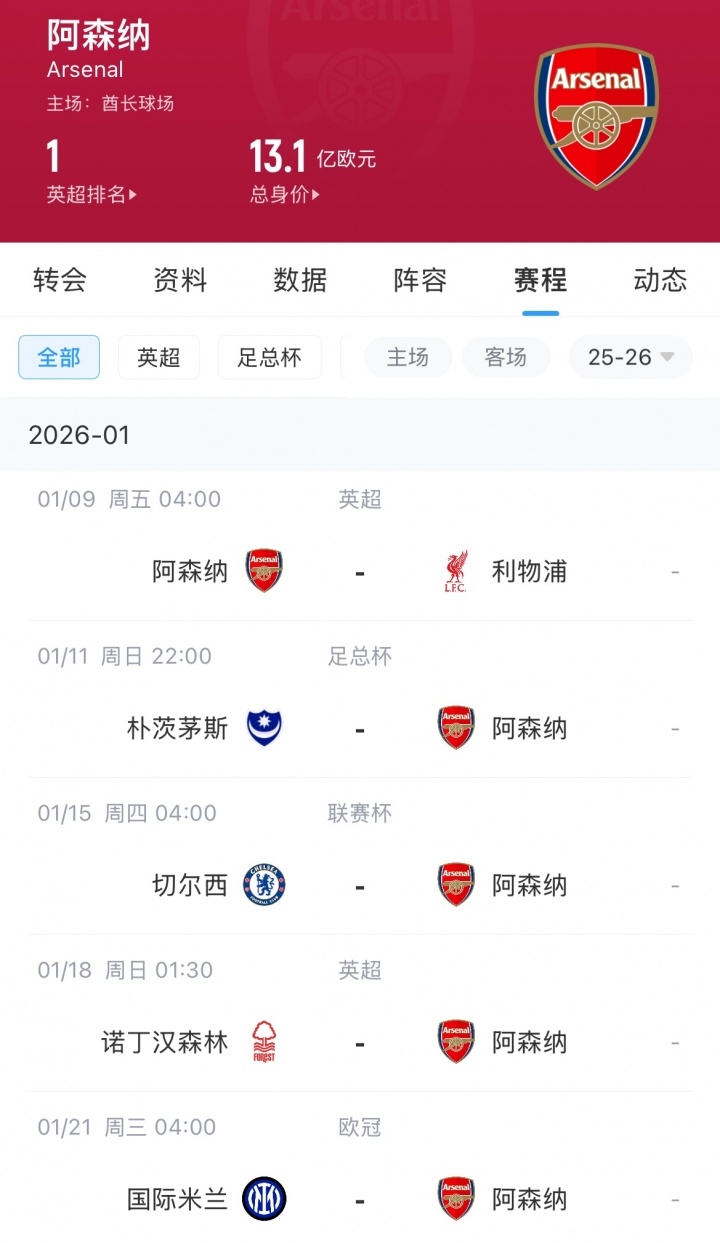Viewport: 720px width, 1243px height.
Task: Open the 阿森纳 vs 利物浦 match
Action: click(360, 572)
